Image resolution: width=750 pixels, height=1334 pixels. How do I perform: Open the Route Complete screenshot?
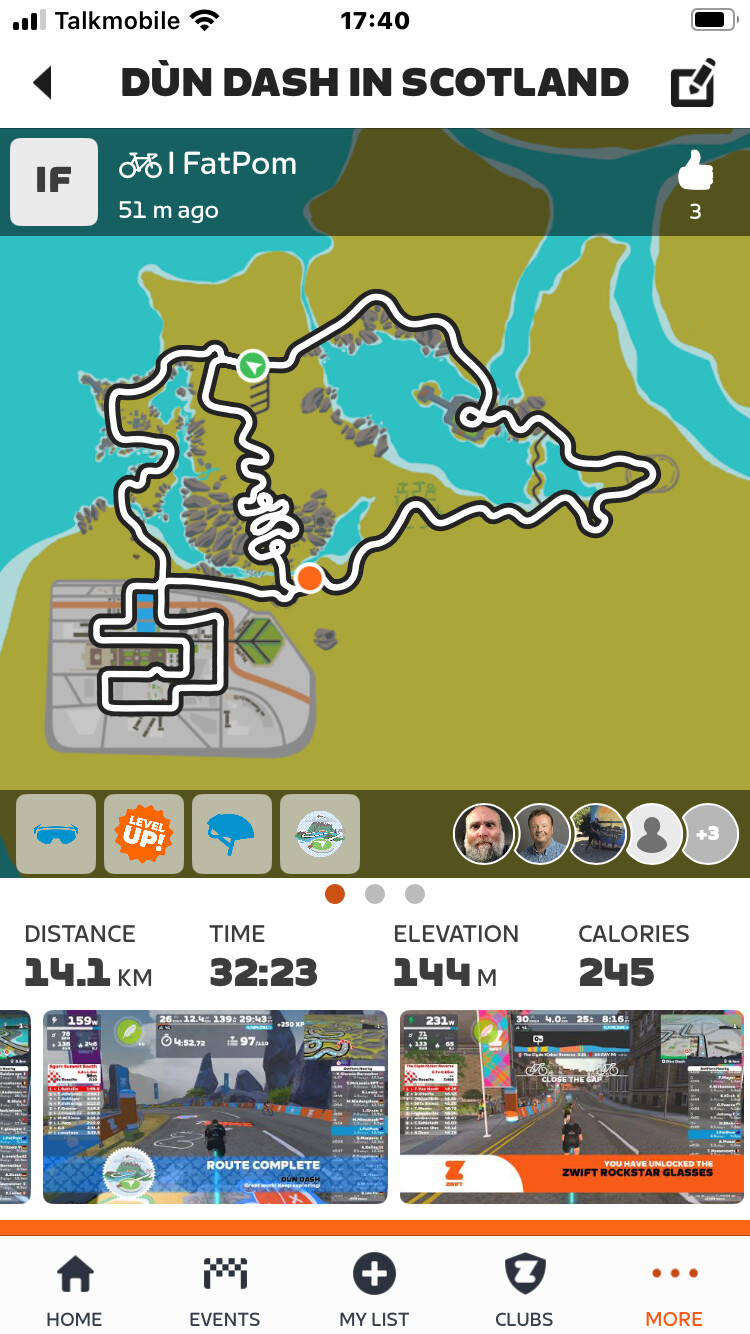pos(215,1106)
